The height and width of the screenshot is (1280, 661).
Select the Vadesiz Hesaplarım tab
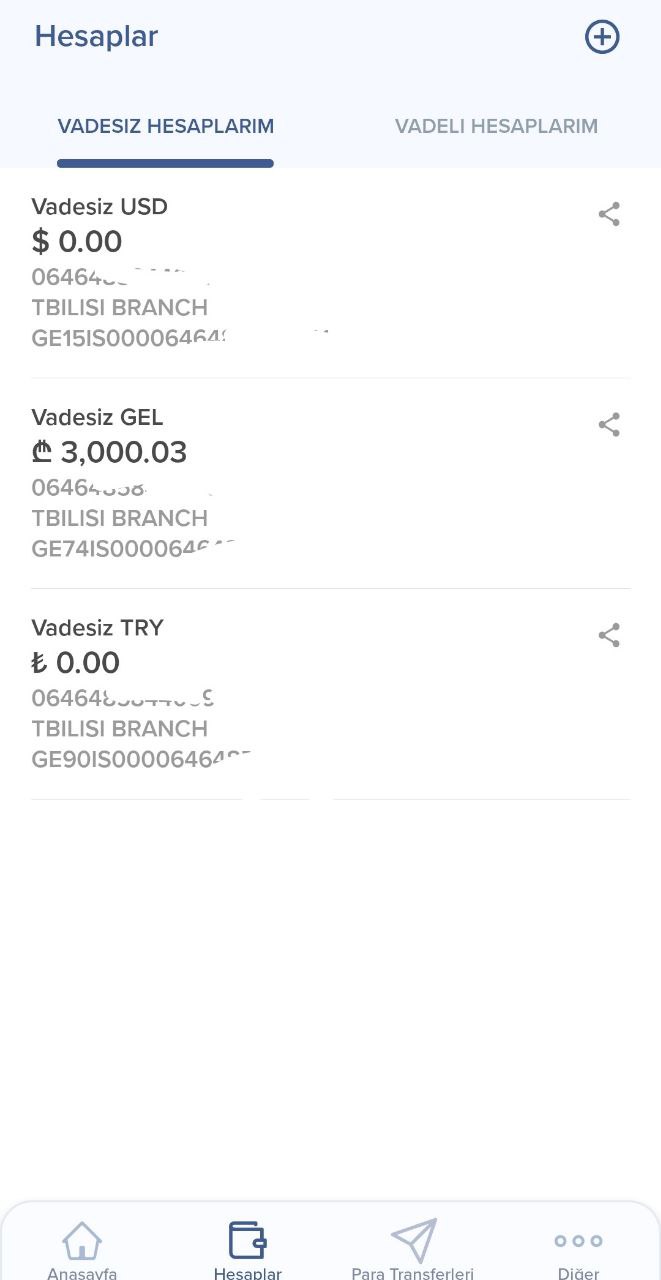pyautogui.click(x=165, y=126)
